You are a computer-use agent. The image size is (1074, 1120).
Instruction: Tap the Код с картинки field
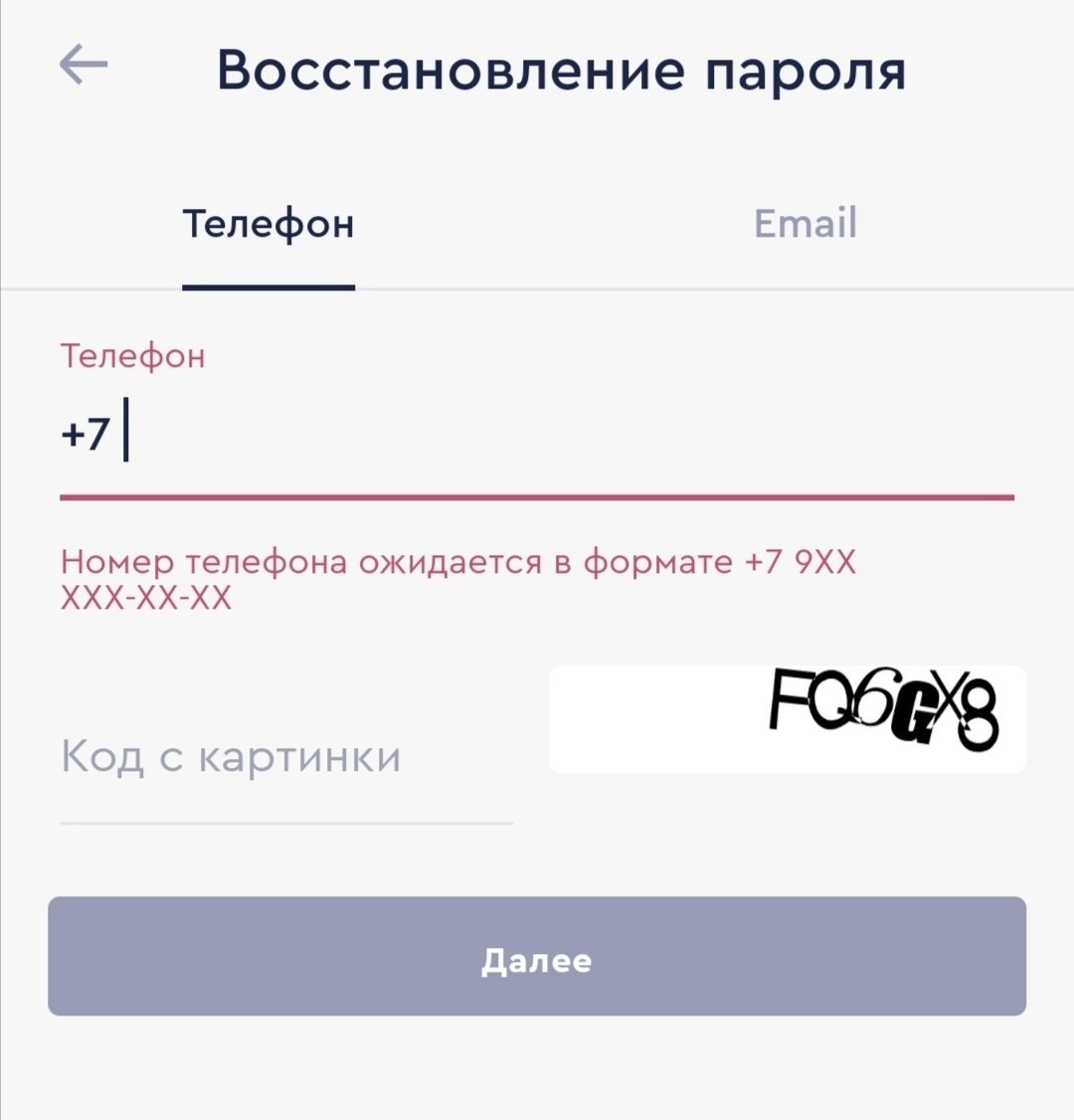tap(286, 758)
